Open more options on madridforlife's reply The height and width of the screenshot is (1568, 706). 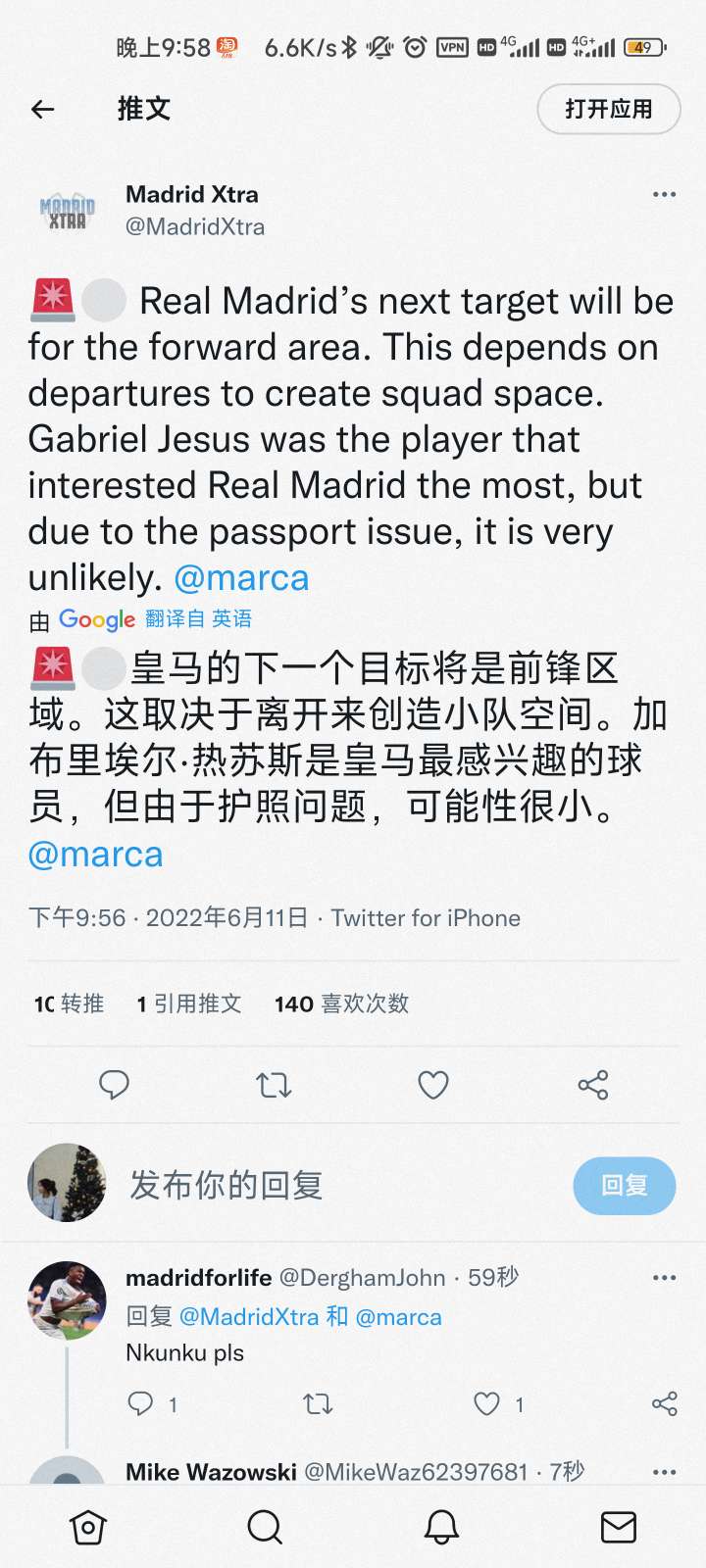pos(664,1277)
